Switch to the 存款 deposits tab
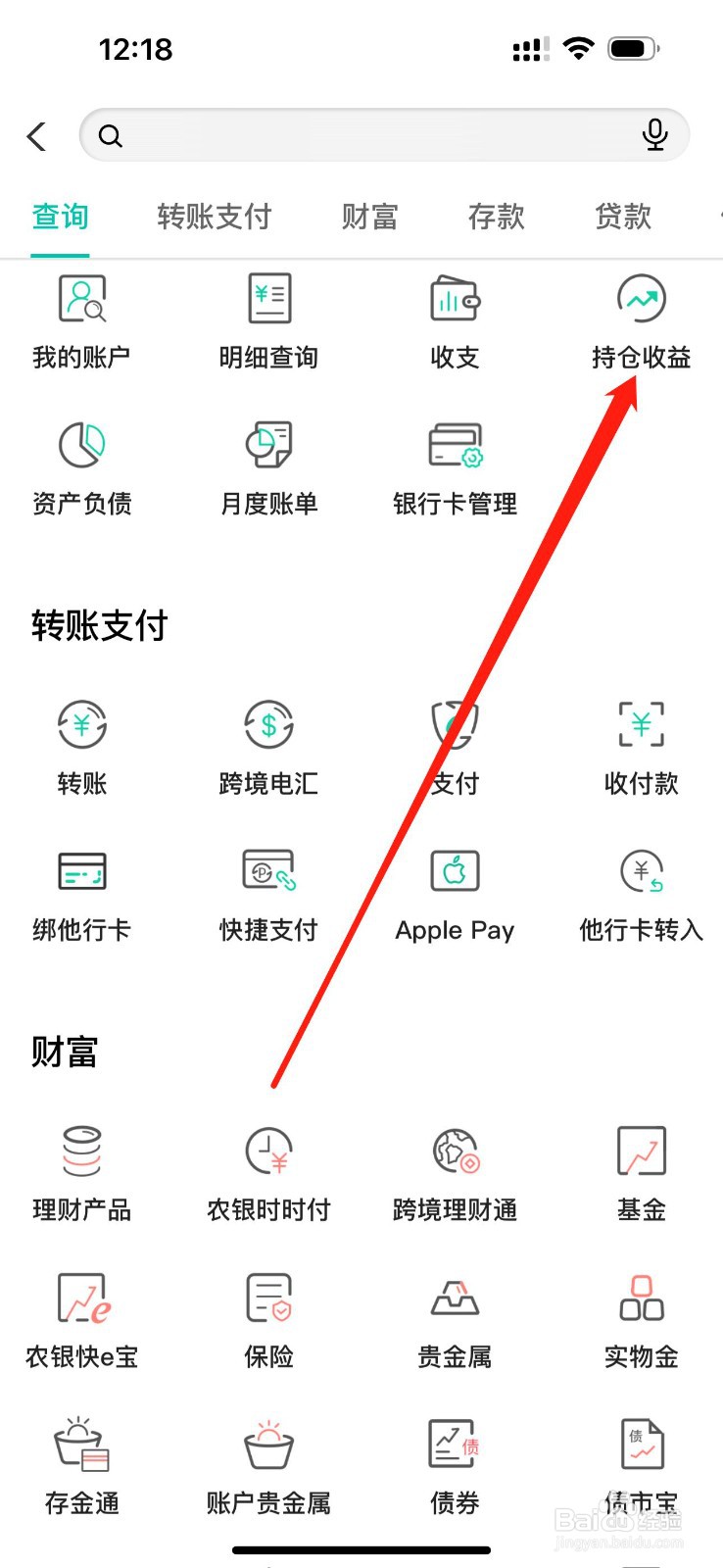The height and width of the screenshot is (1568, 723). (x=495, y=217)
